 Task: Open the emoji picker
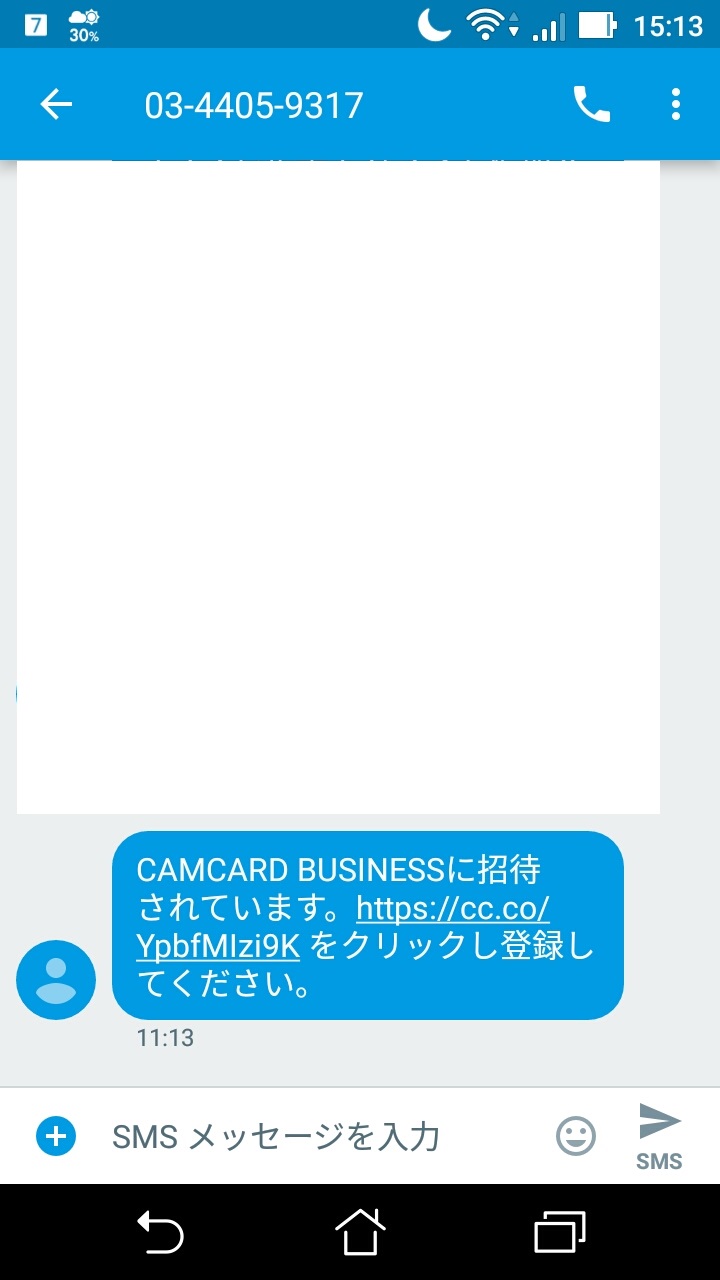(x=576, y=1136)
